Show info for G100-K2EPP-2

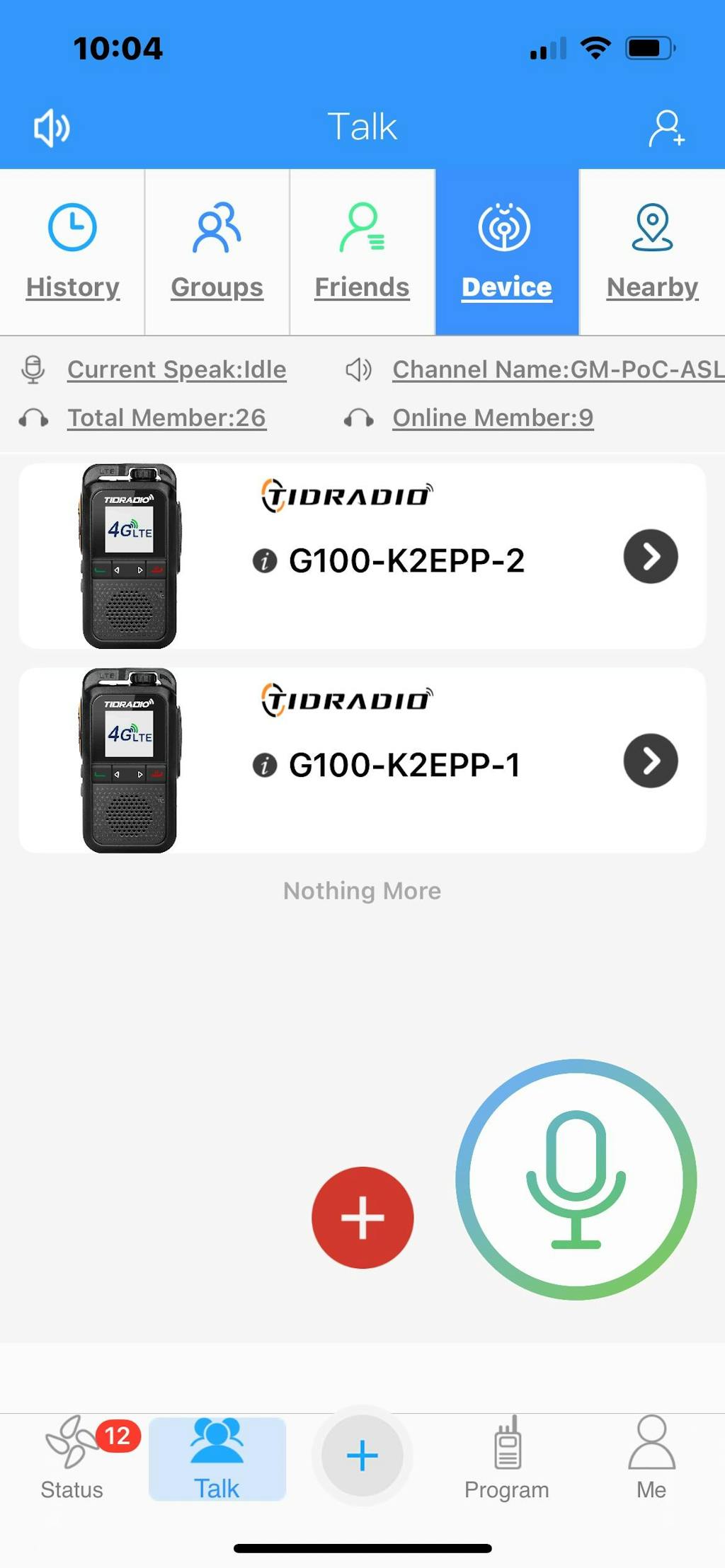tap(265, 561)
